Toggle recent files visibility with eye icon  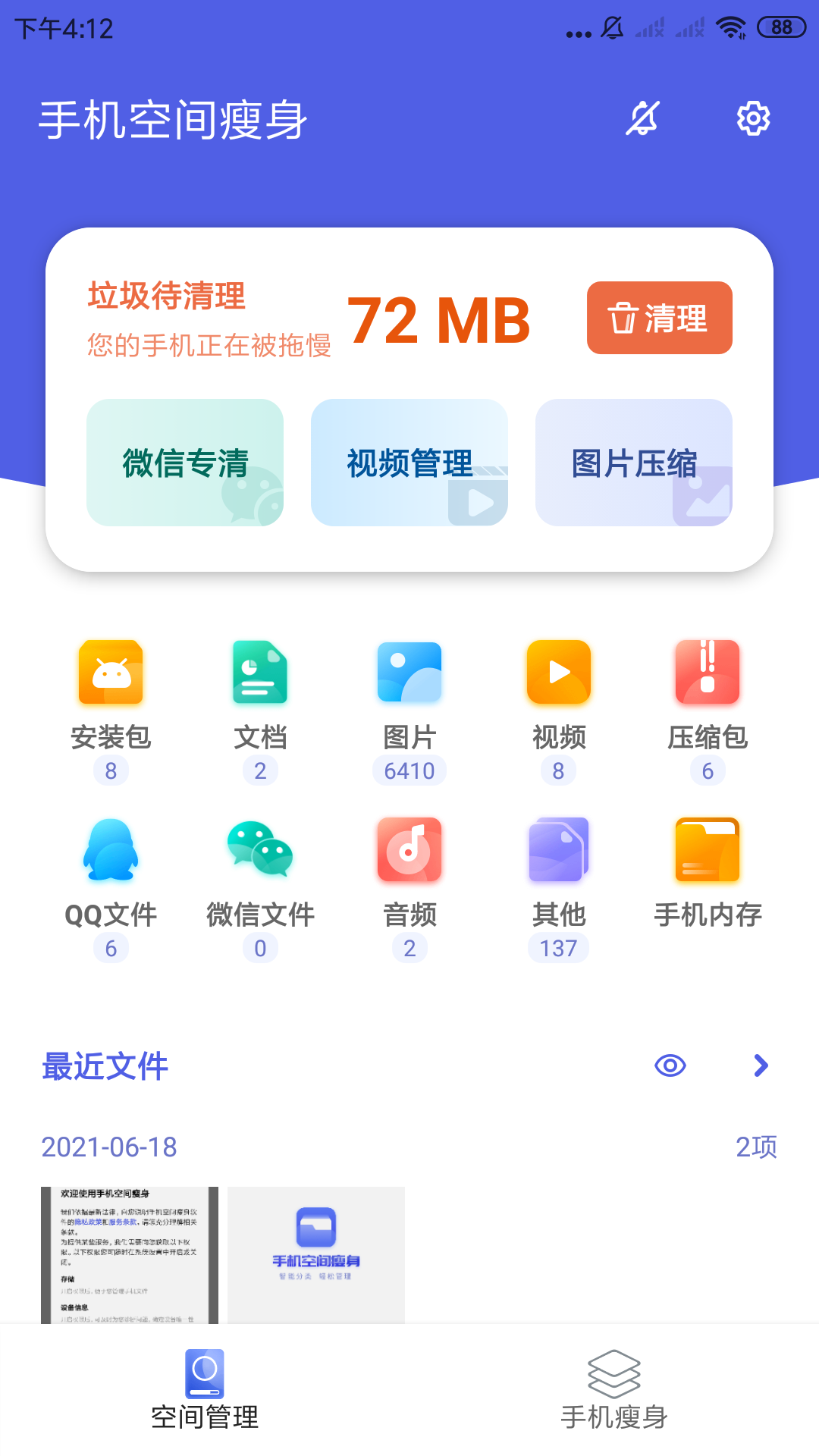(670, 1066)
